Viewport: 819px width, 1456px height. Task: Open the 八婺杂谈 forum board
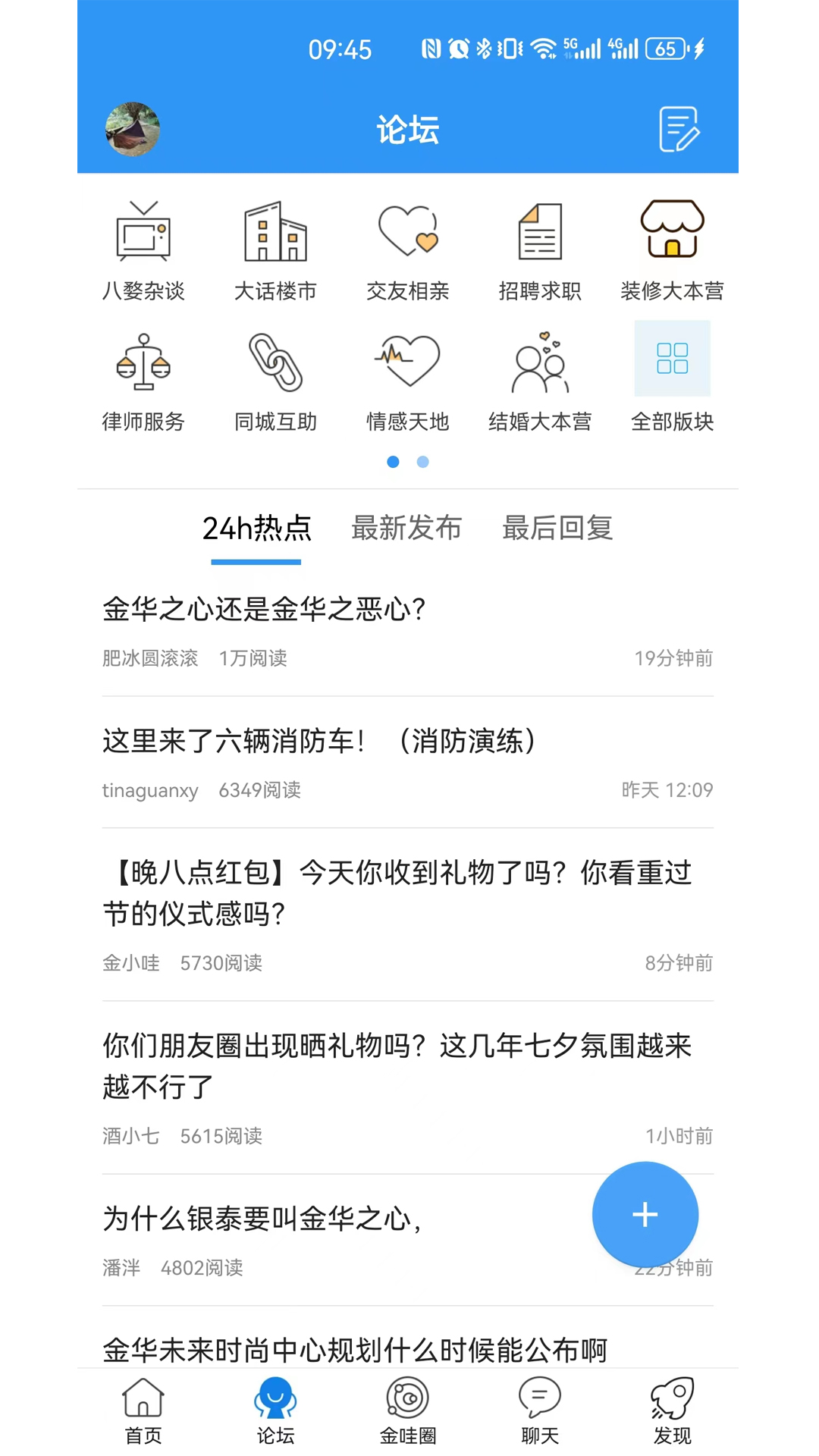144,250
